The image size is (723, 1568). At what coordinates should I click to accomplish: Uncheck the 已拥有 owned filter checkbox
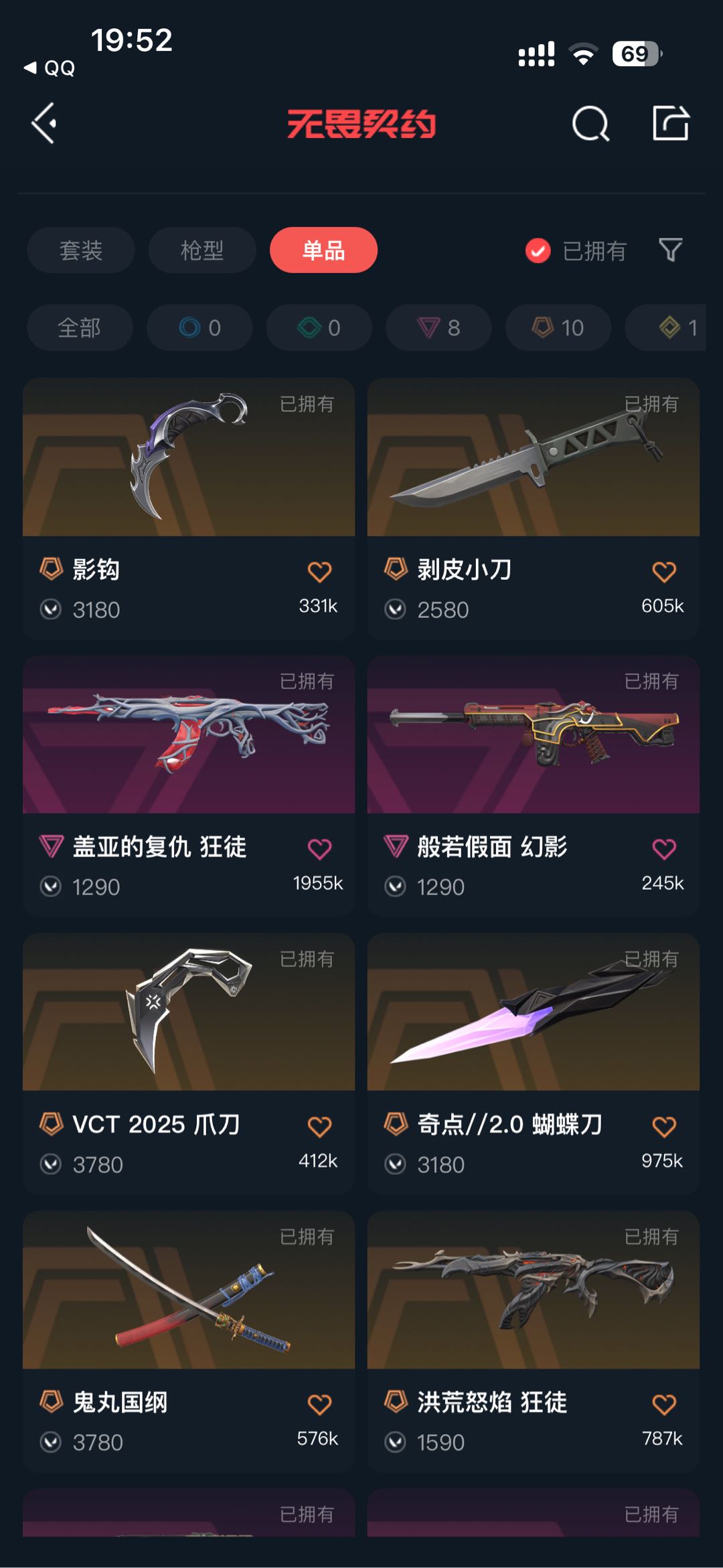(538, 251)
